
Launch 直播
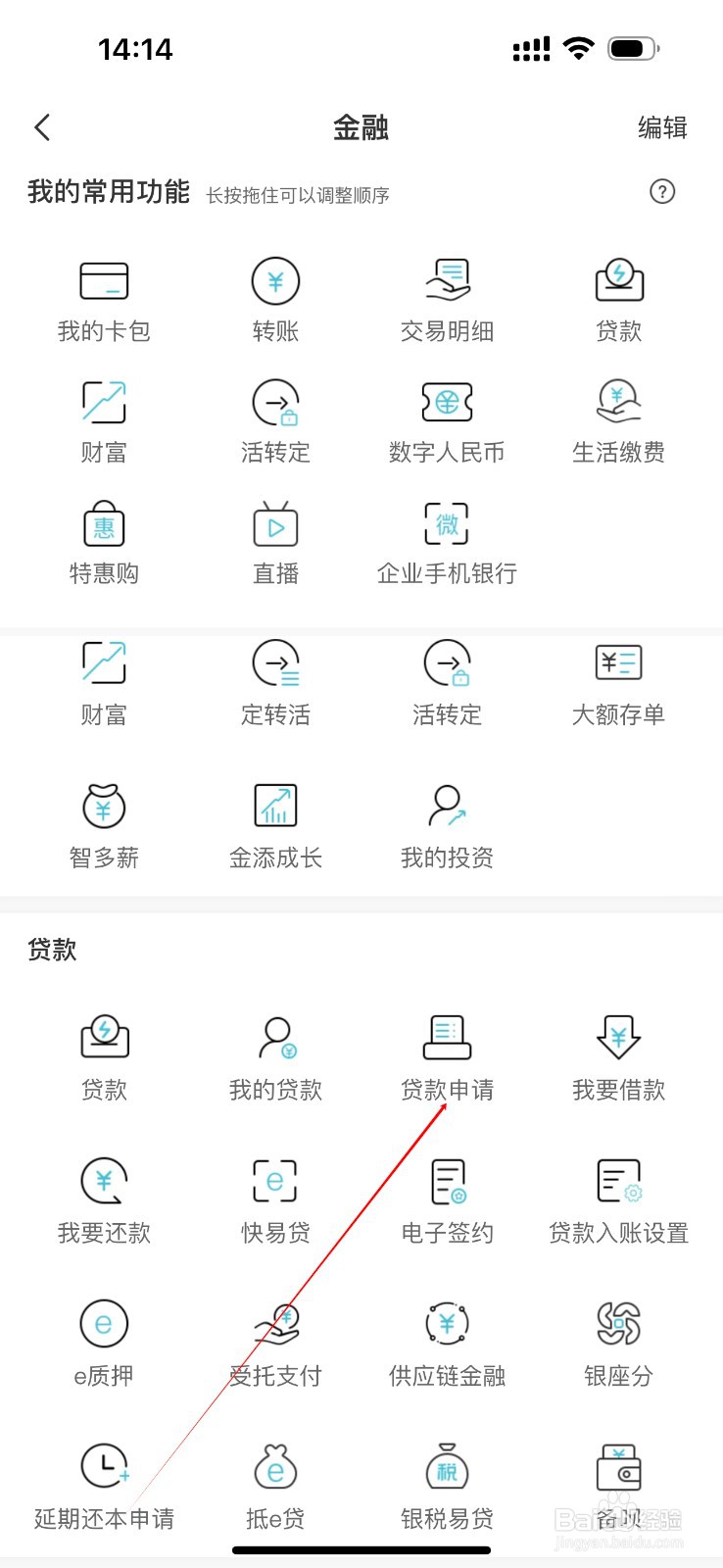(275, 544)
